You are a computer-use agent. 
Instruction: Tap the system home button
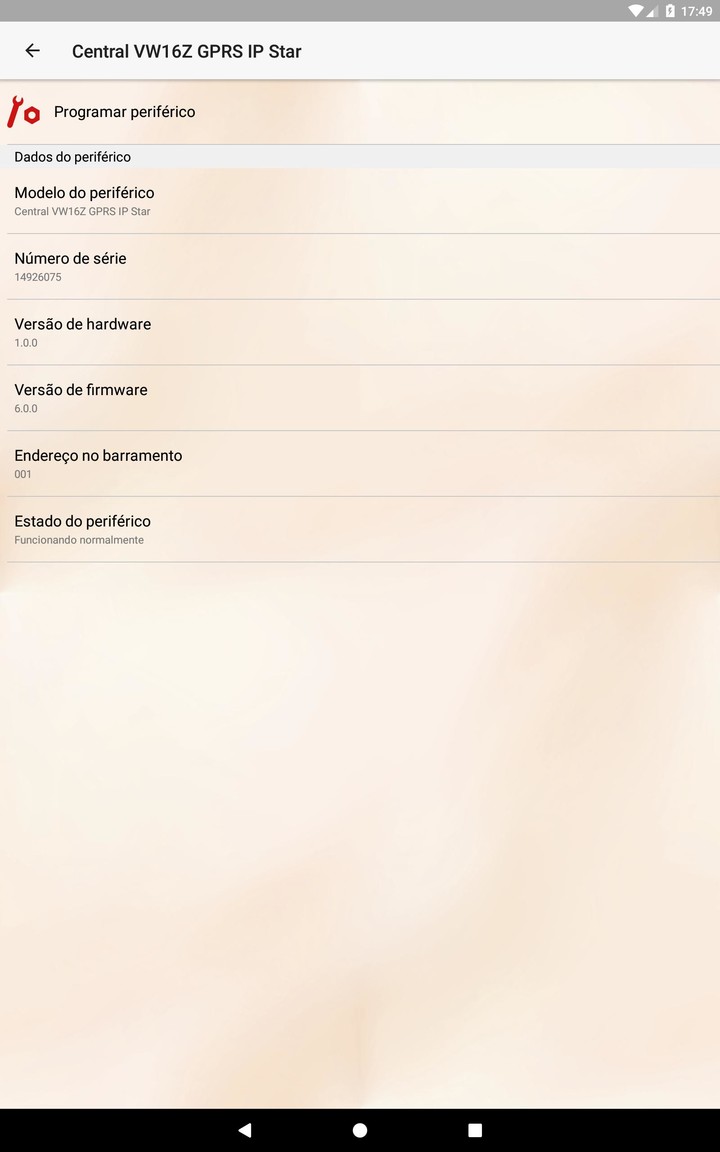[360, 1130]
